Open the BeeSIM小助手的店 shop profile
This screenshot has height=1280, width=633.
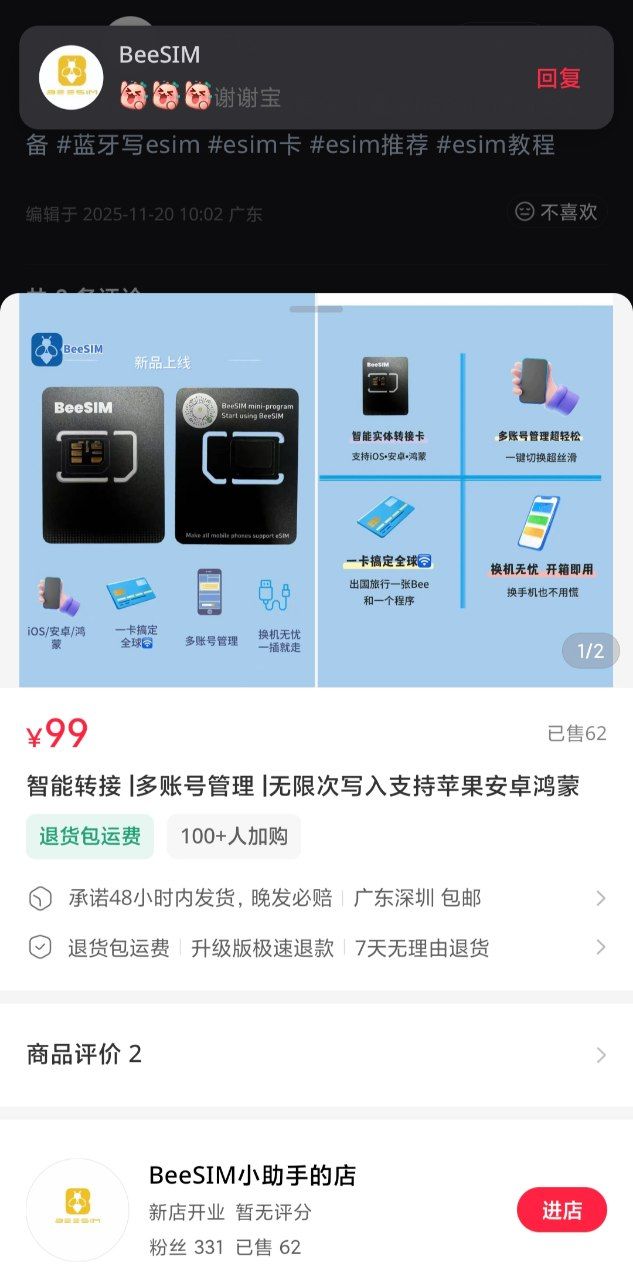tap(252, 1176)
